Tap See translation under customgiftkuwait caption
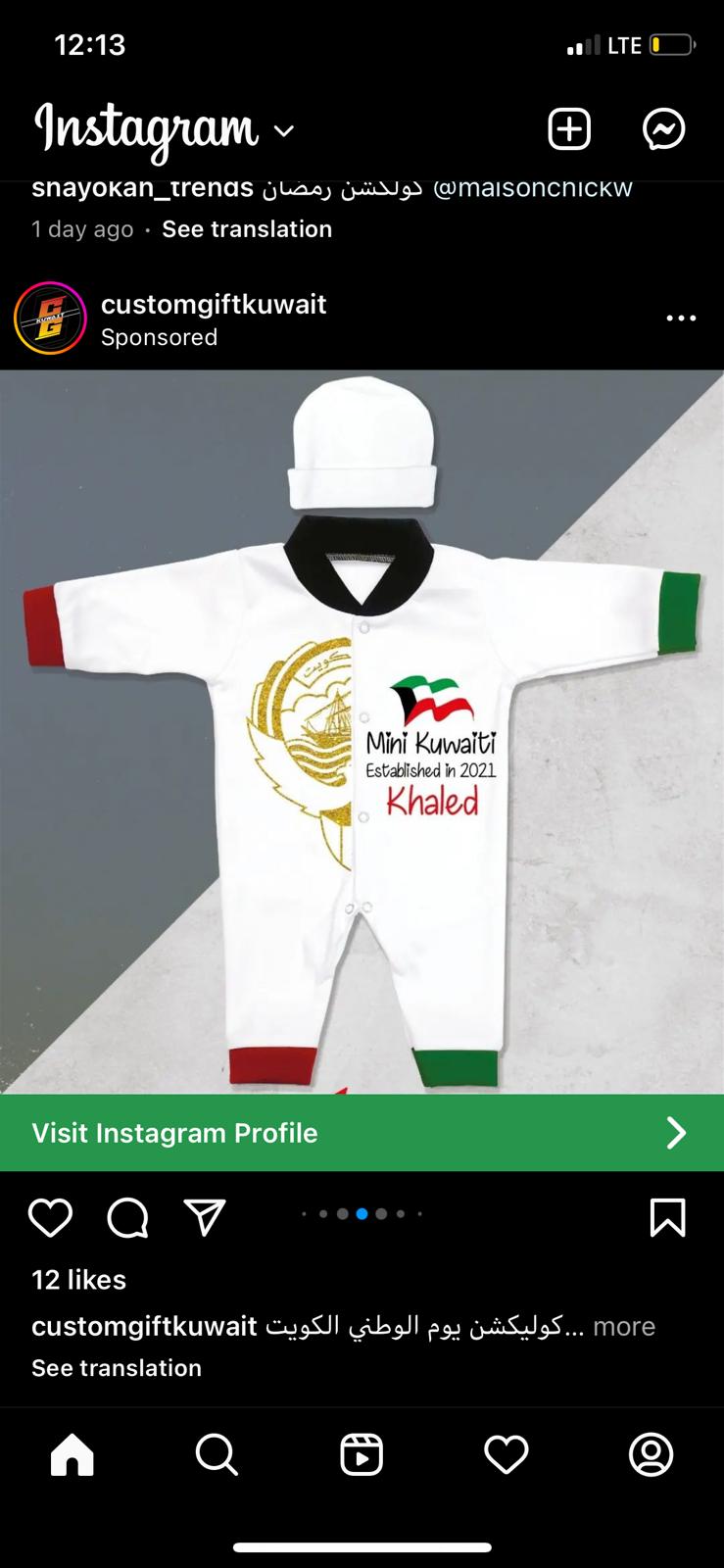 pos(117,1368)
